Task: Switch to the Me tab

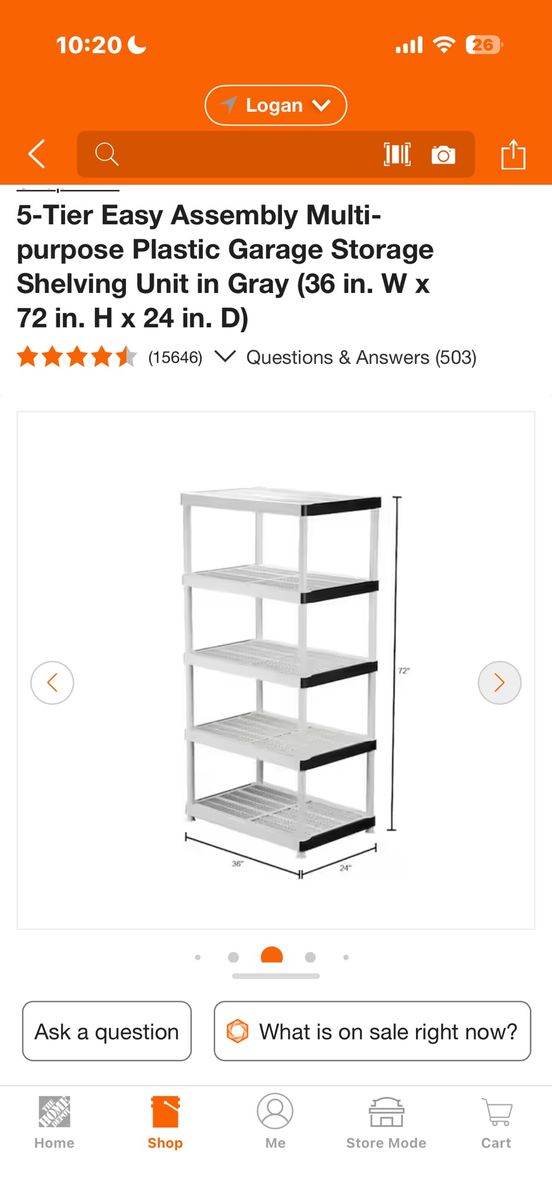Action: (x=275, y=1122)
